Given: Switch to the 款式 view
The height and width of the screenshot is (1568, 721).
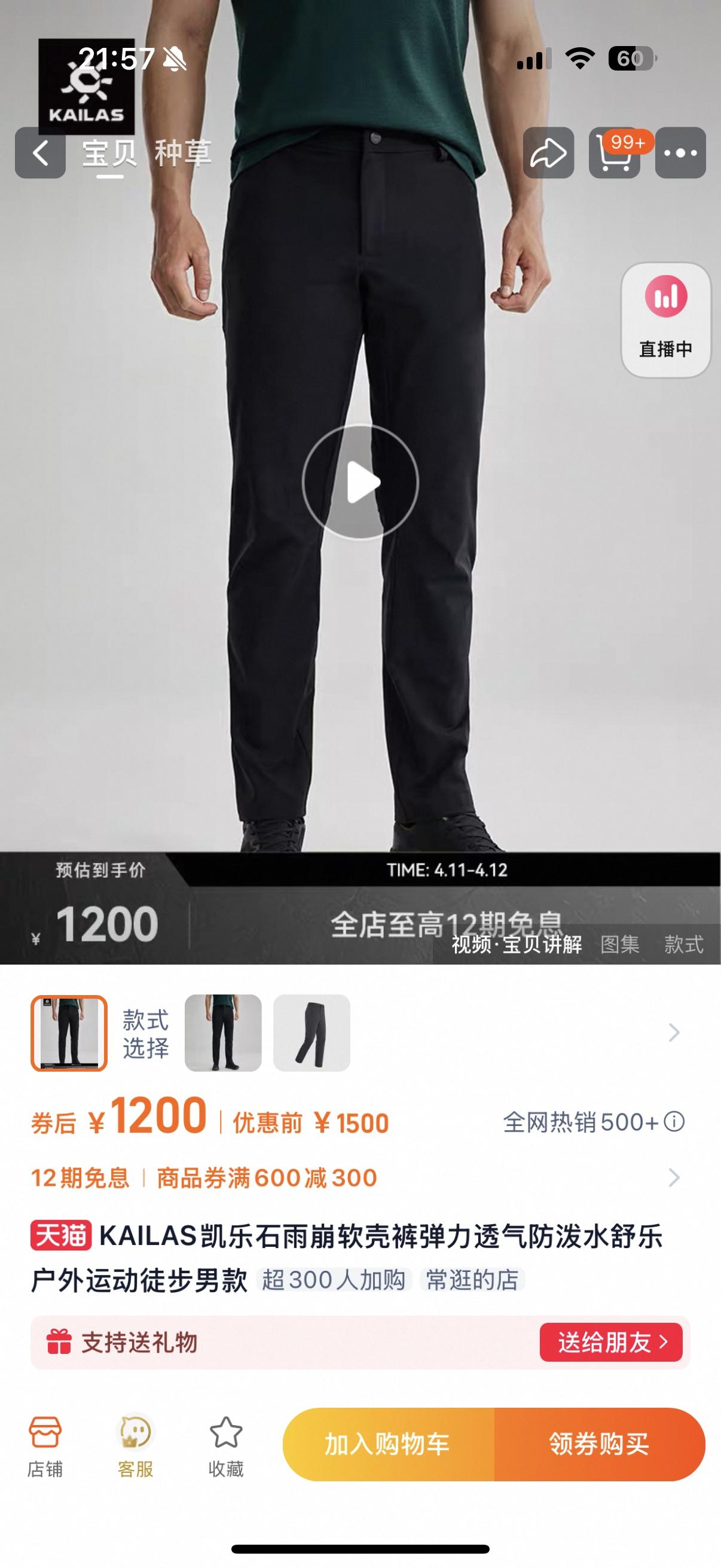Looking at the screenshot, I should pos(683,944).
